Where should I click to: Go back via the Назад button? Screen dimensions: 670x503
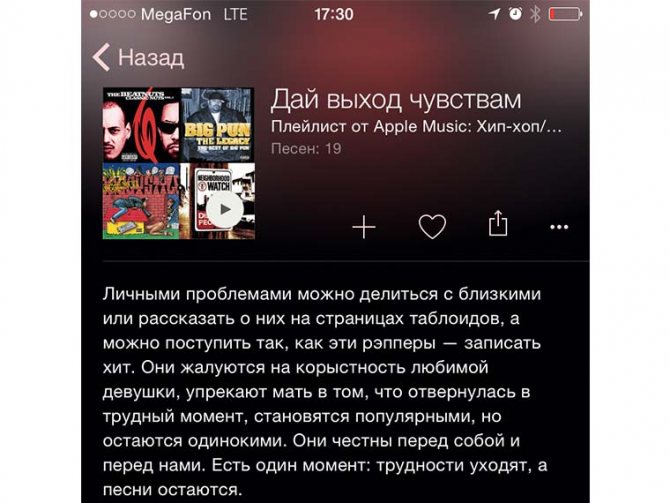pyautogui.click(x=138, y=57)
